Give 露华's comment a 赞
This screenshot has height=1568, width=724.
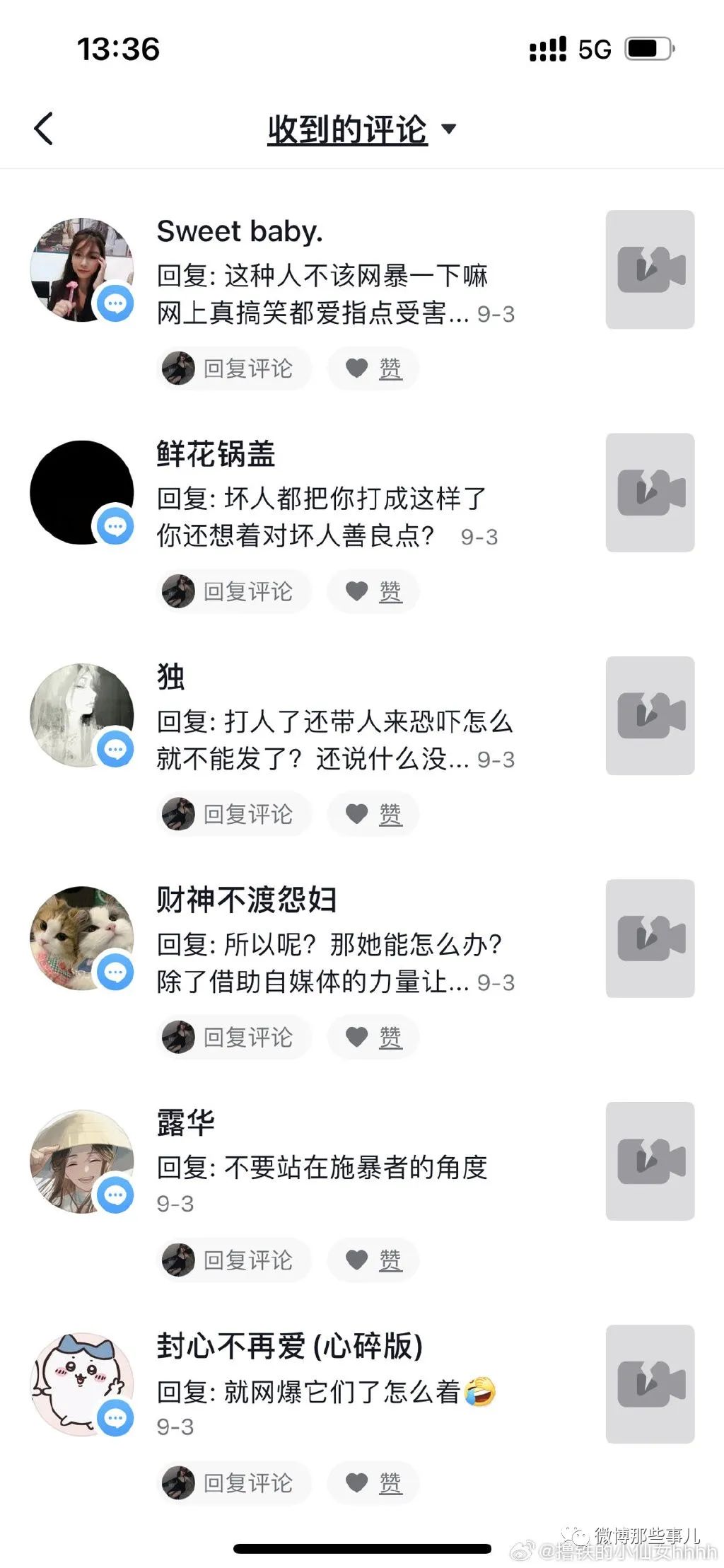[374, 1260]
